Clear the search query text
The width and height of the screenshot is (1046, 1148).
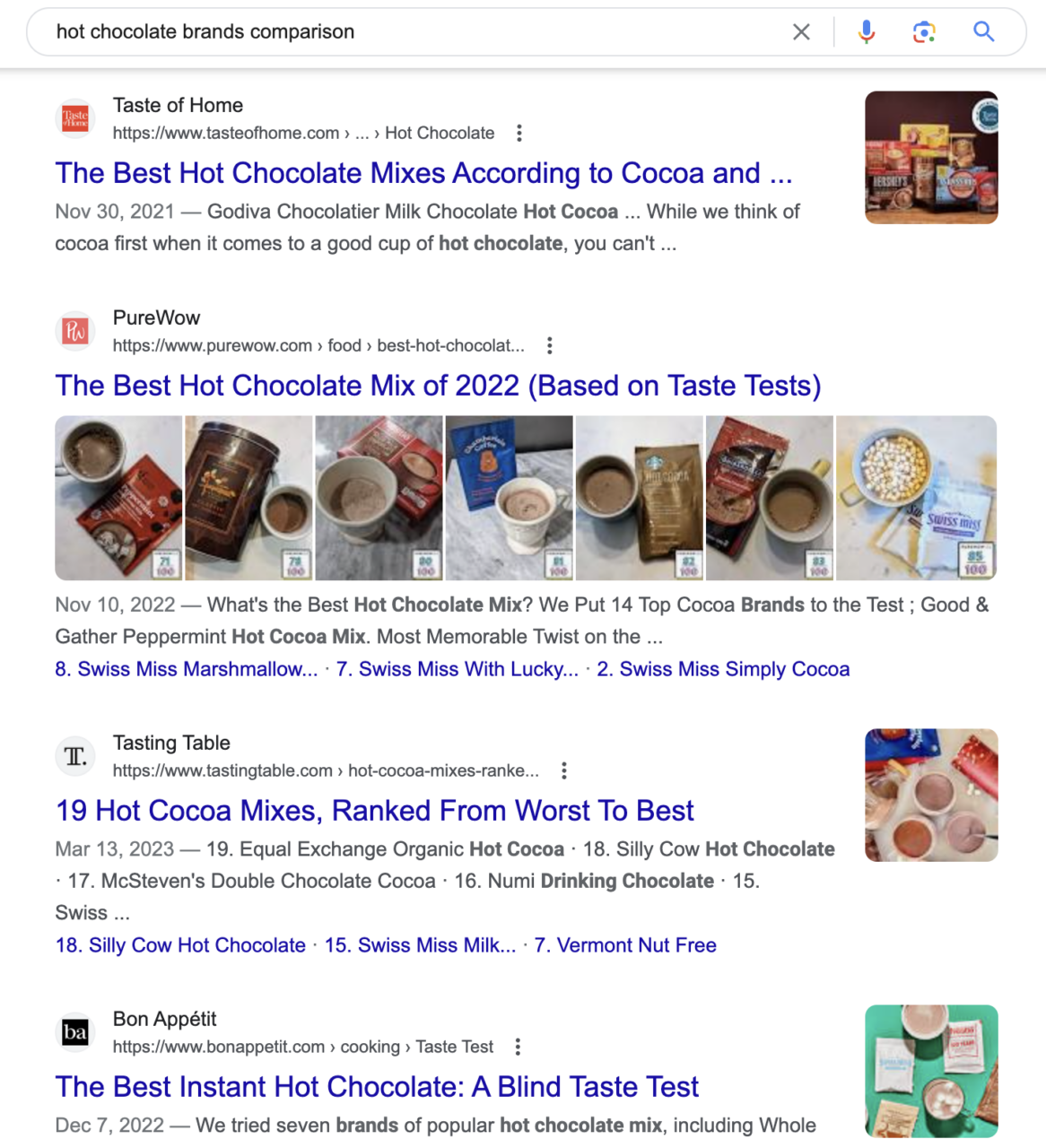click(801, 32)
